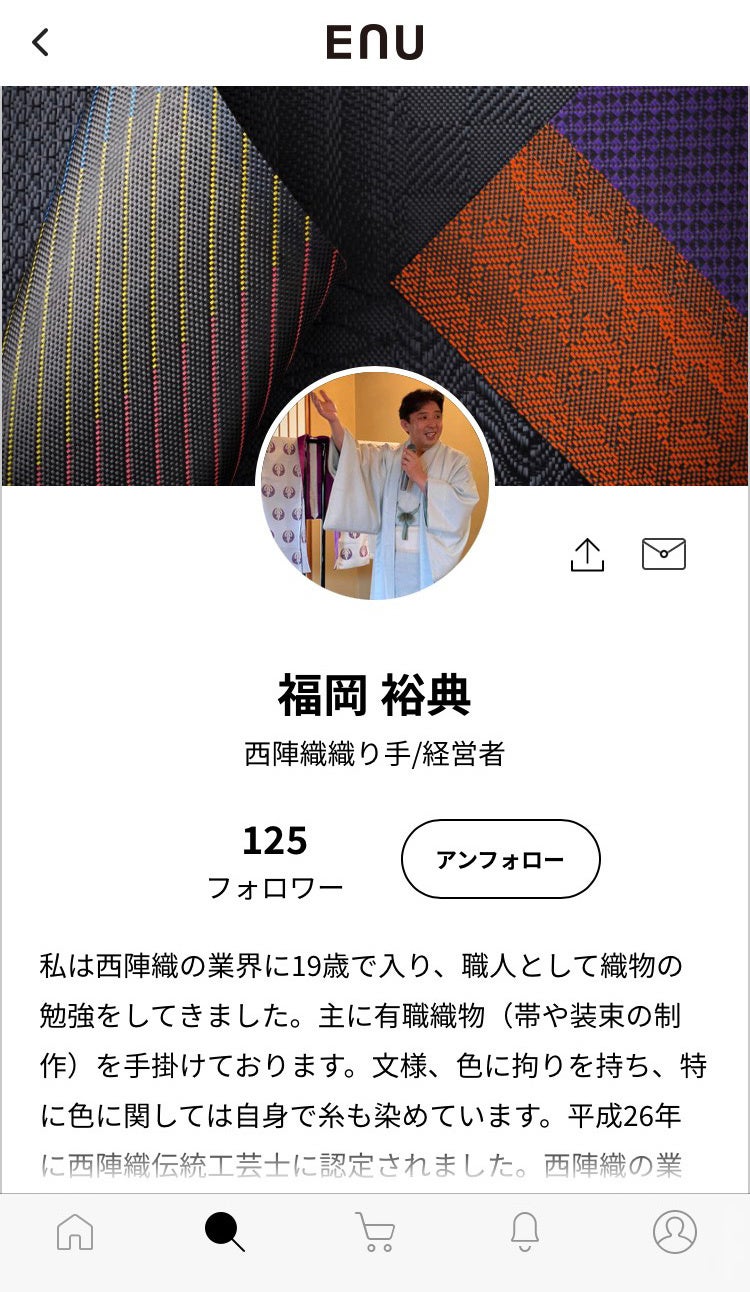Go to the account profile tab
Viewport: 750px width, 1292px height.
click(x=675, y=1232)
